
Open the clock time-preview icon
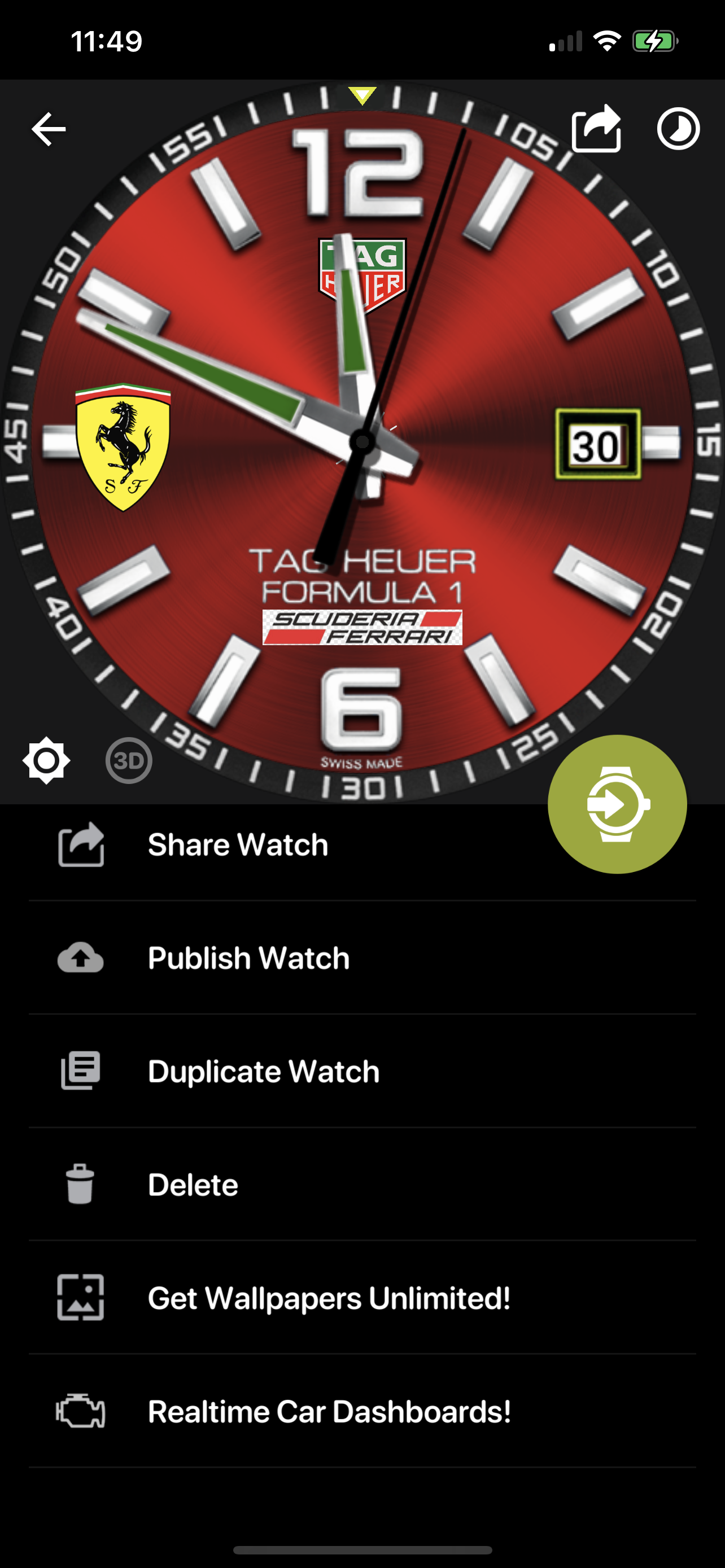678,129
